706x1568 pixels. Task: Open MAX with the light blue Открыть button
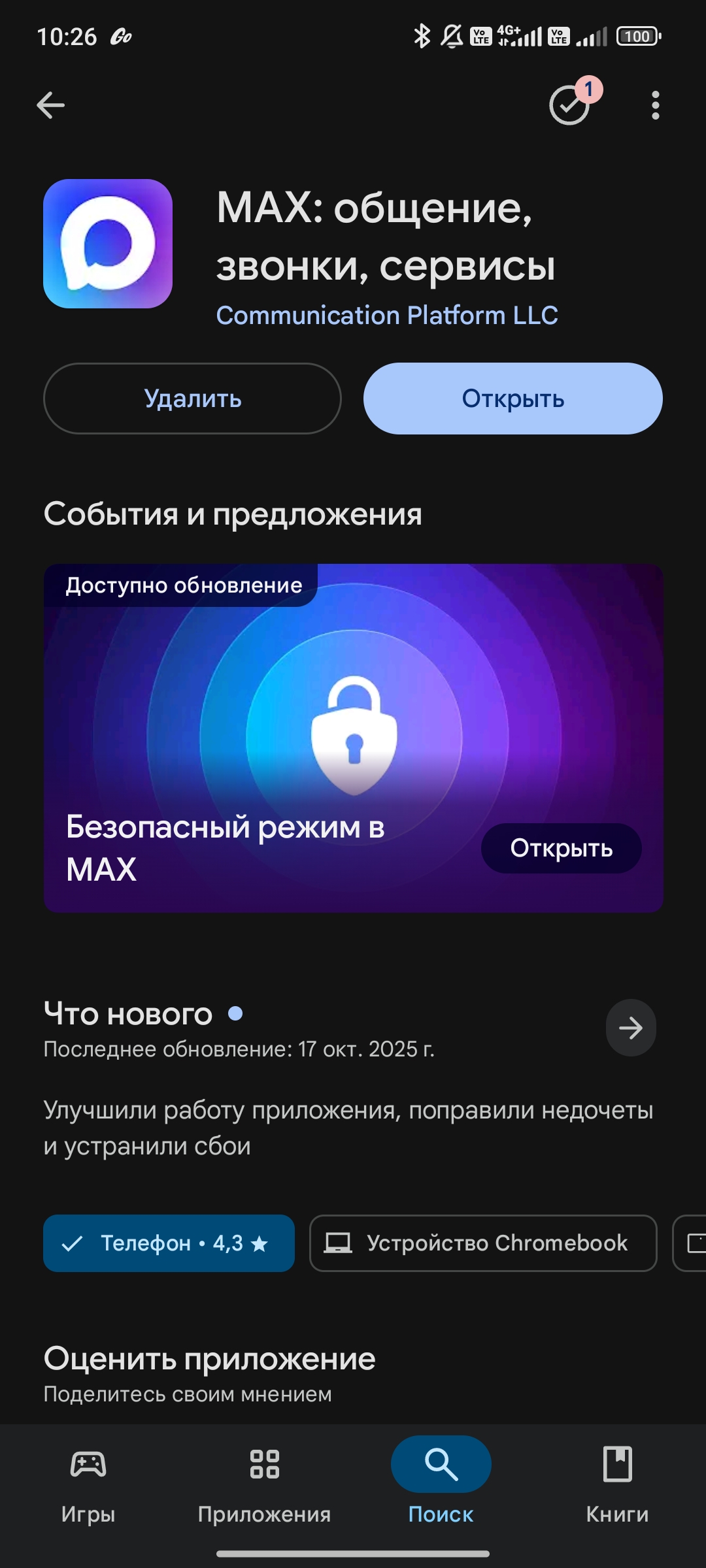tap(513, 399)
